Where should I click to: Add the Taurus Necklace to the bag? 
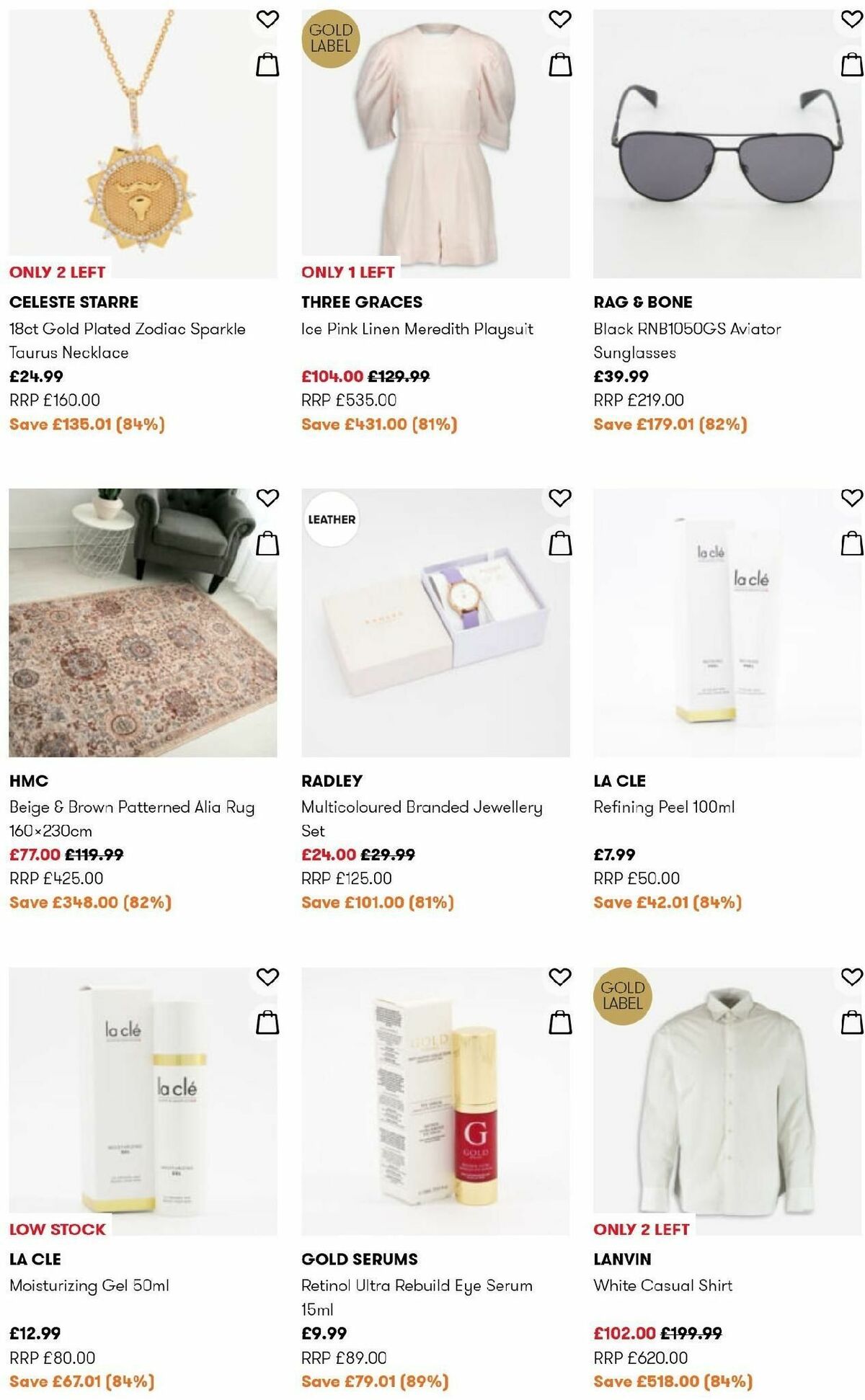tap(267, 64)
